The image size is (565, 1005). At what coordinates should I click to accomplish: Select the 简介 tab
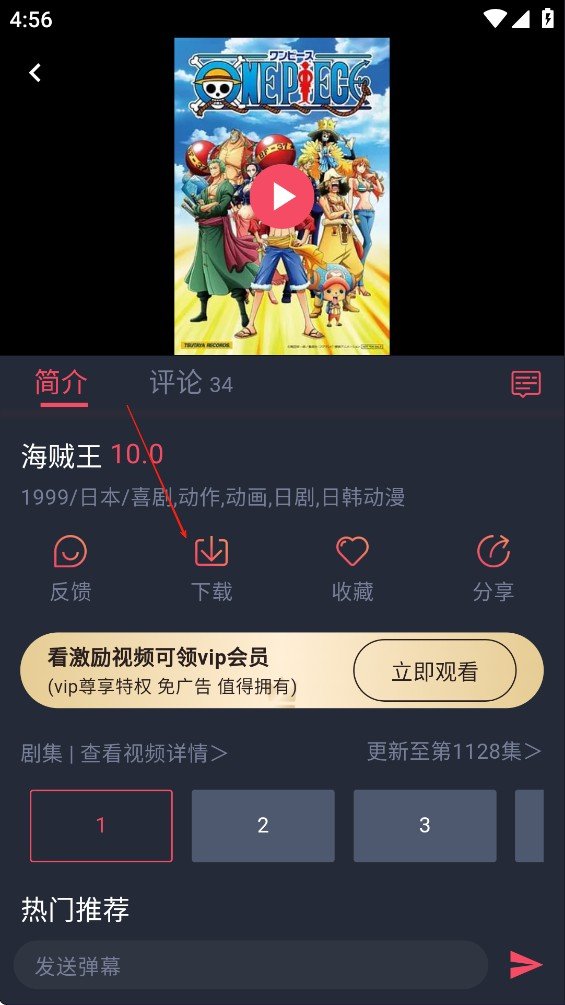click(61, 383)
